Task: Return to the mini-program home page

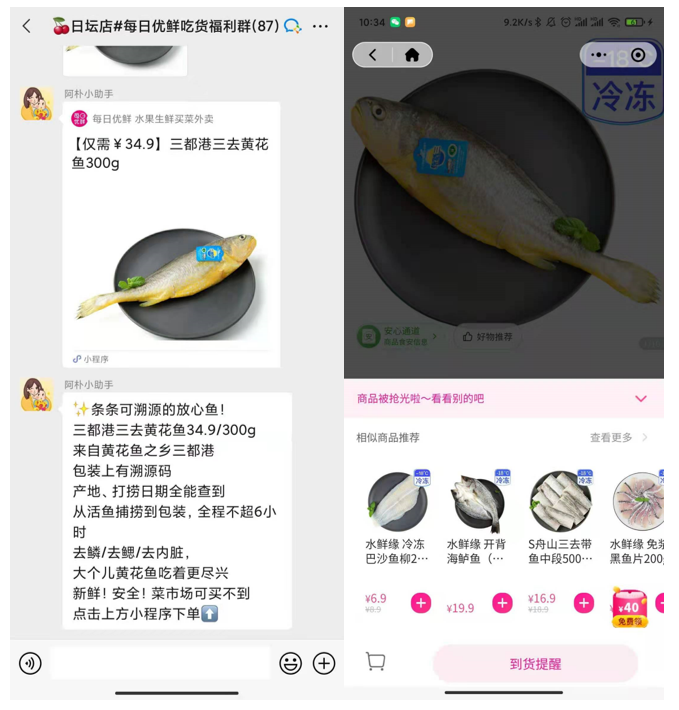Action: (x=411, y=55)
